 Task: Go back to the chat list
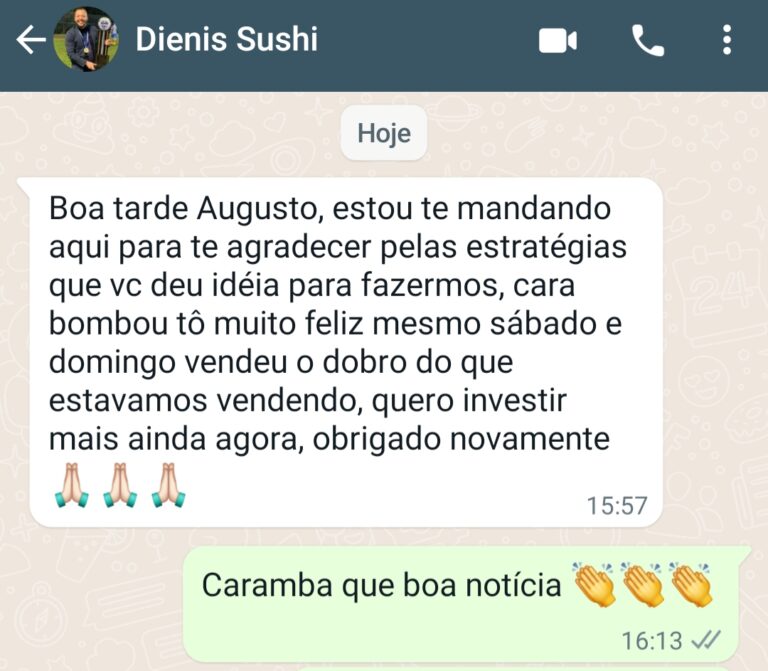pyautogui.click(x=31, y=40)
